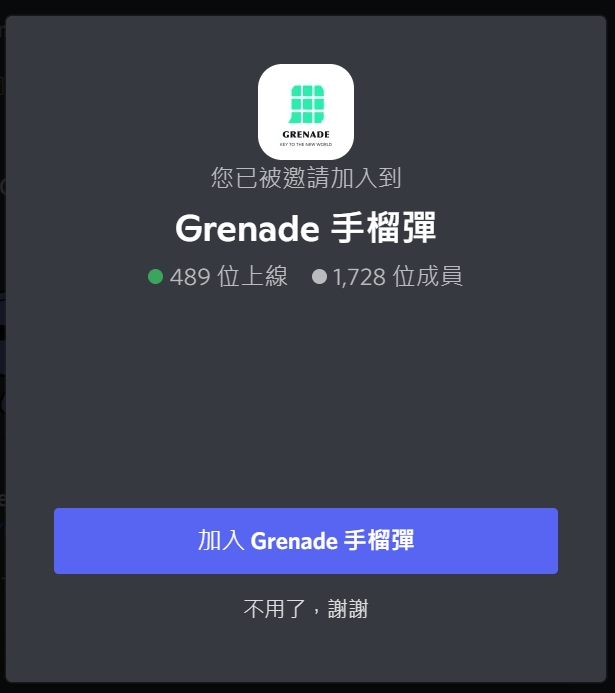Image resolution: width=615 pixels, height=693 pixels.
Task: Join the Grenade 手榴彈 server
Action: (x=306, y=541)
